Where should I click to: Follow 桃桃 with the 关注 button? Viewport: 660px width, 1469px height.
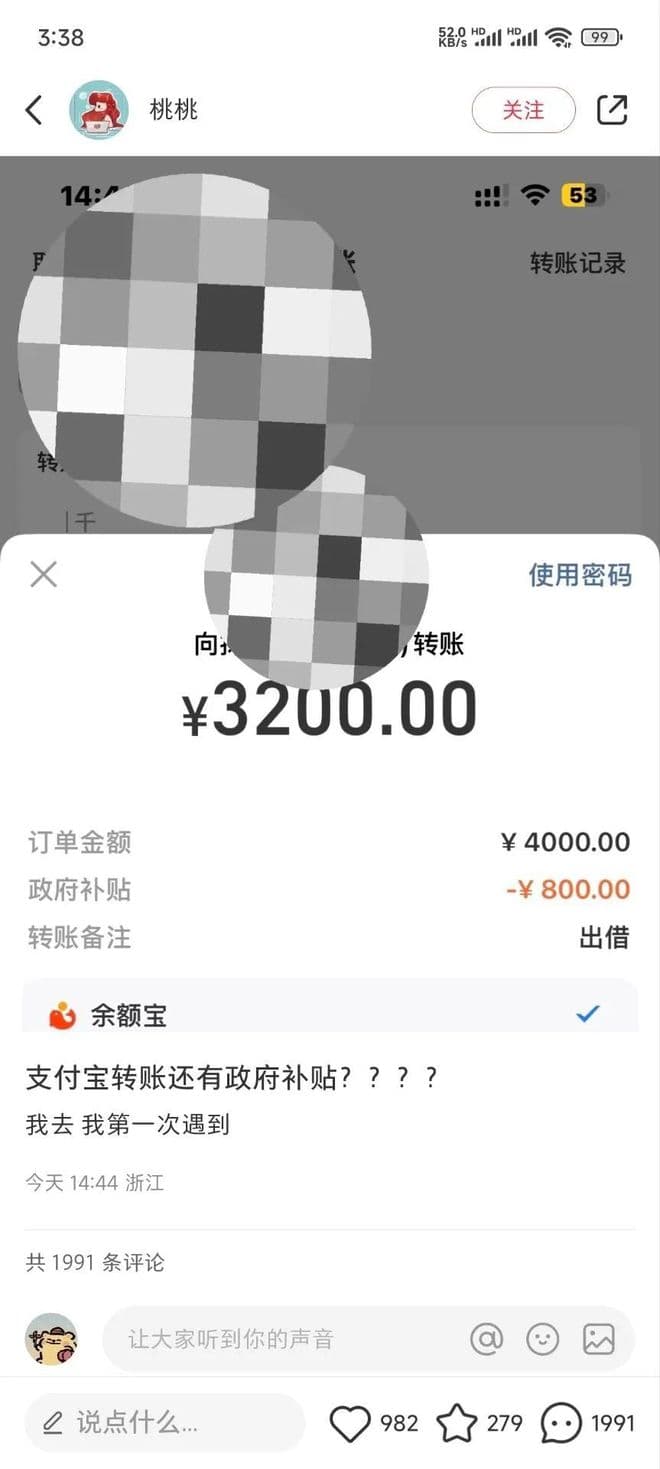pyautogui.click(x=523, y=110)
